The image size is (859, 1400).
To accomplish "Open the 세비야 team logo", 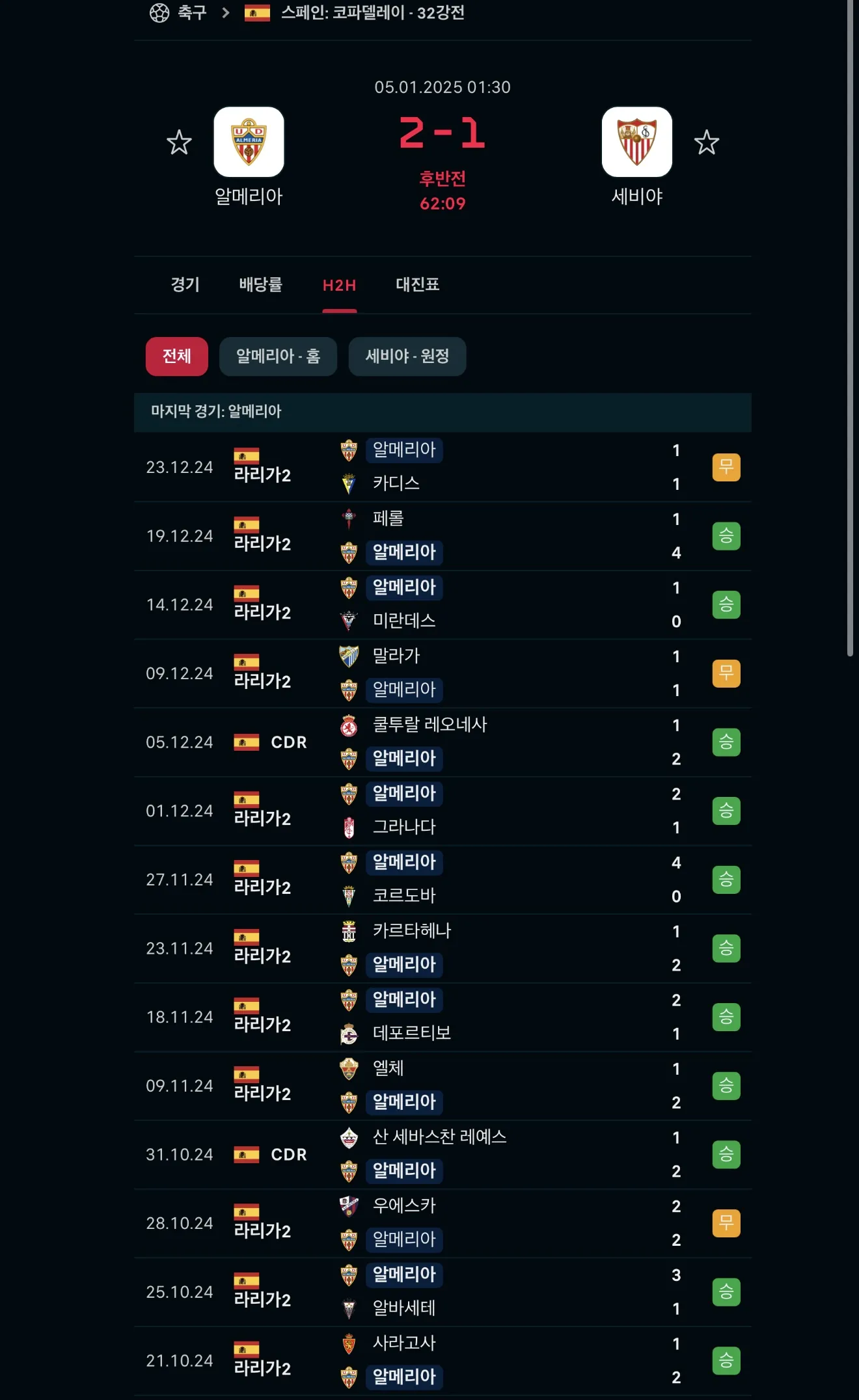I will pyautogui.click(x=637, y=142).
